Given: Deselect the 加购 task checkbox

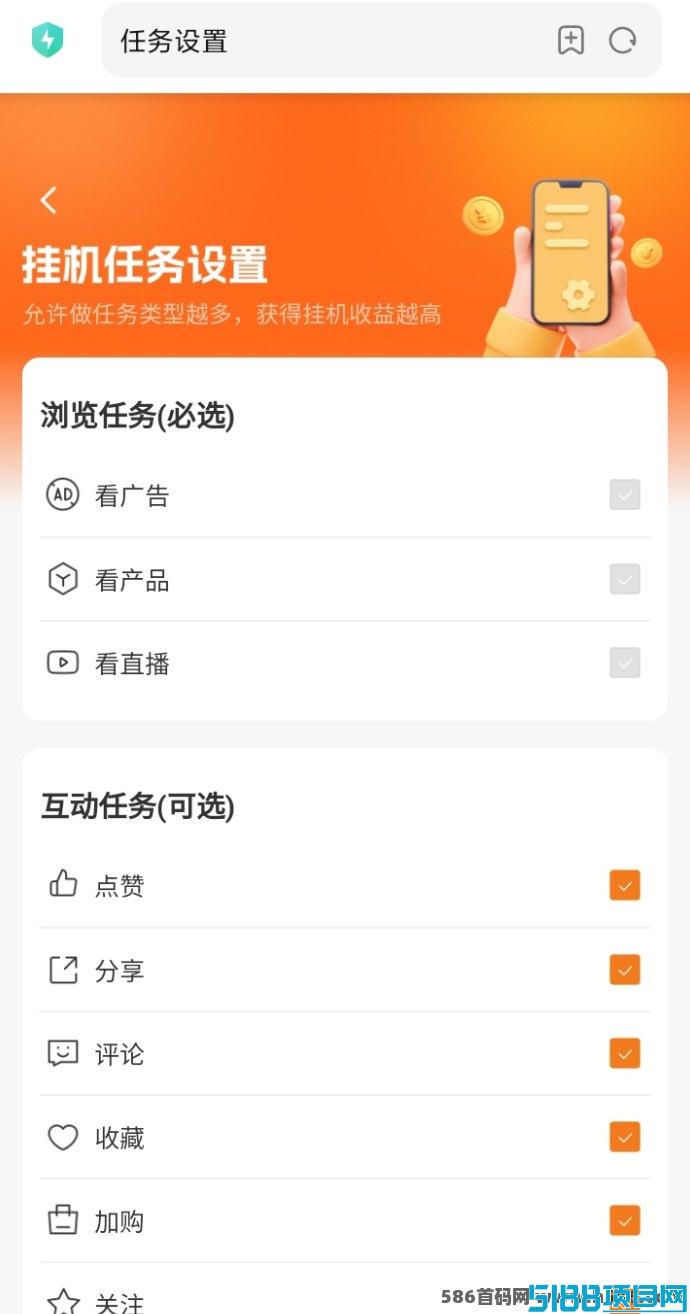Looking at the screenshot, I should (625, 1221).
